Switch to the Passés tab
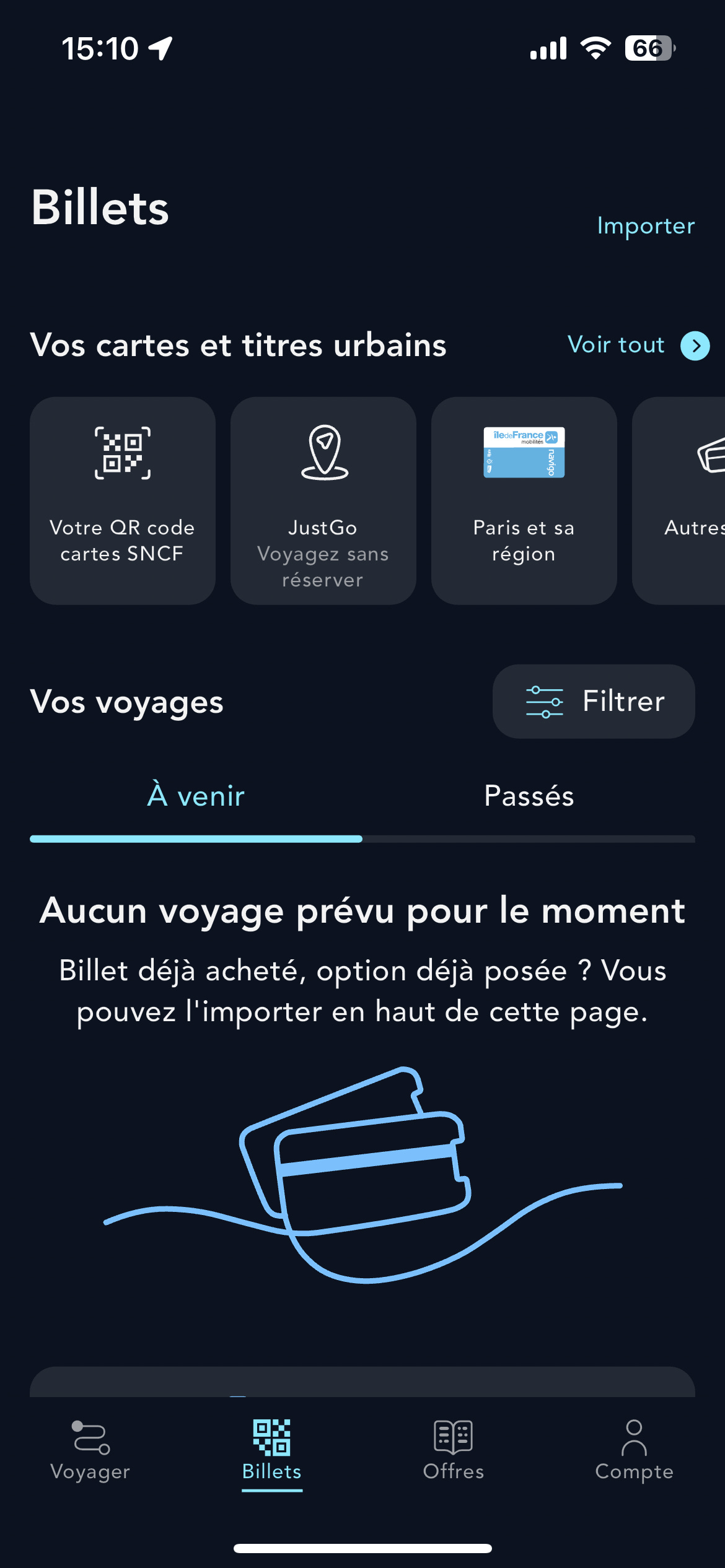The image size is (725, 1568). coord(529,796)
